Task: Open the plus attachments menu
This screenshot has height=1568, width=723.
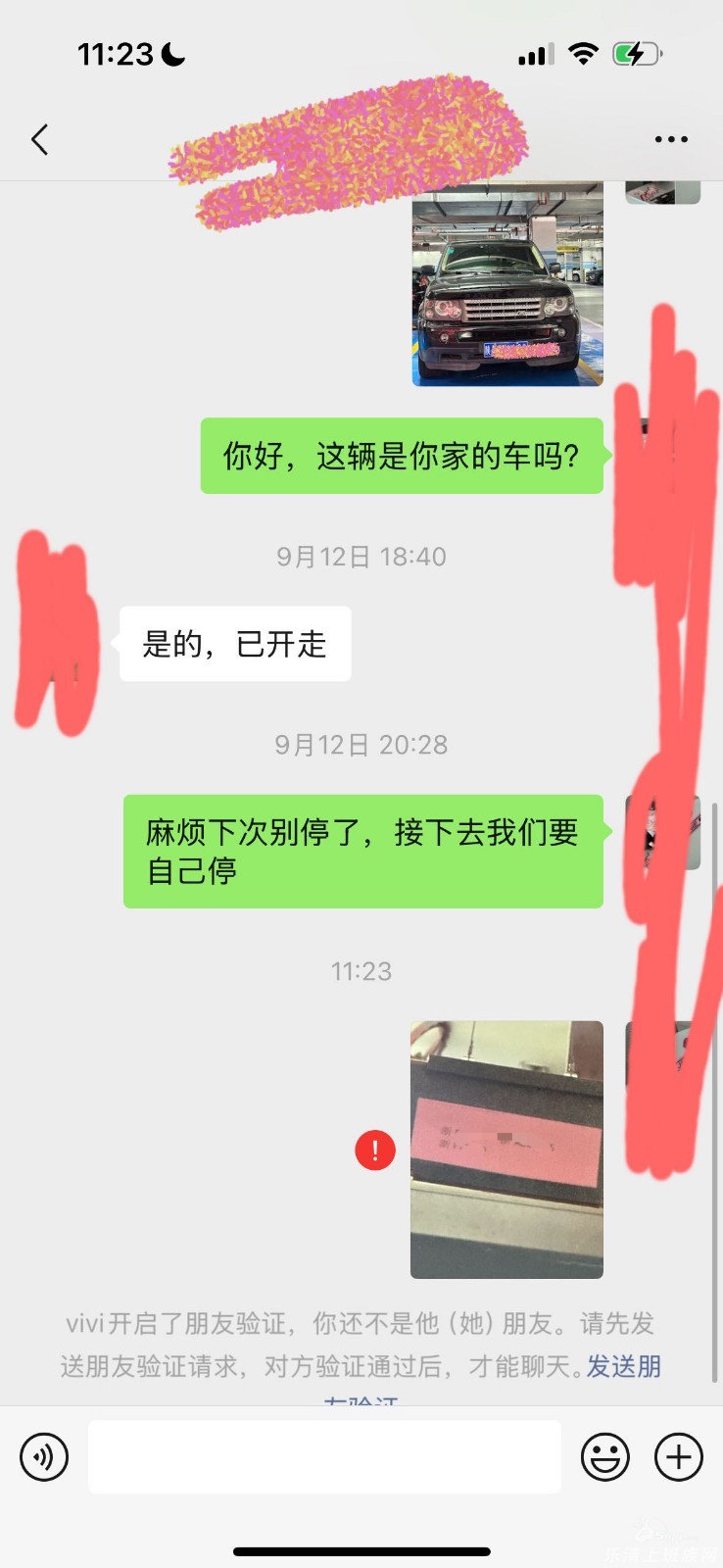Action: [x=679, y=1457]
